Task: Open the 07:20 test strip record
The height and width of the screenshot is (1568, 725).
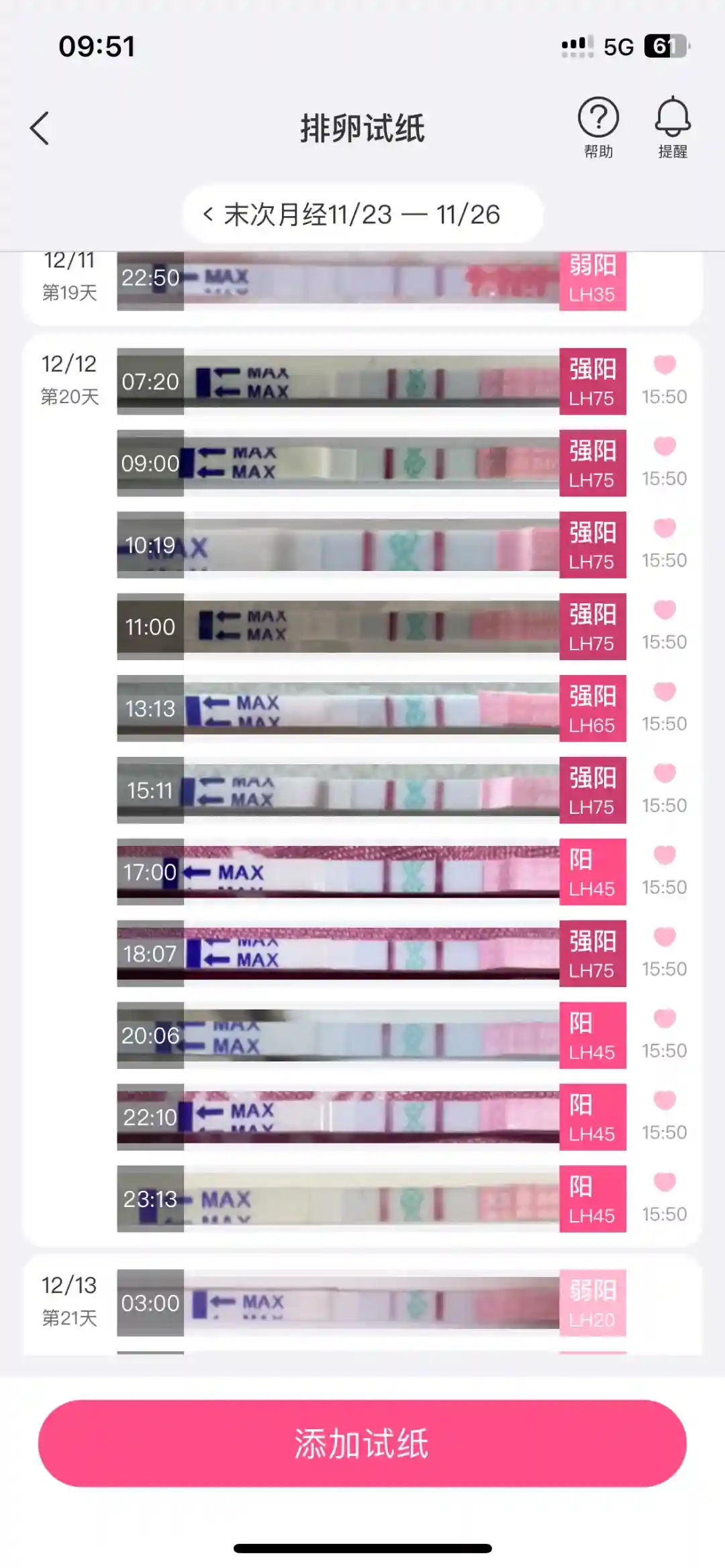Action: point(371,381)
